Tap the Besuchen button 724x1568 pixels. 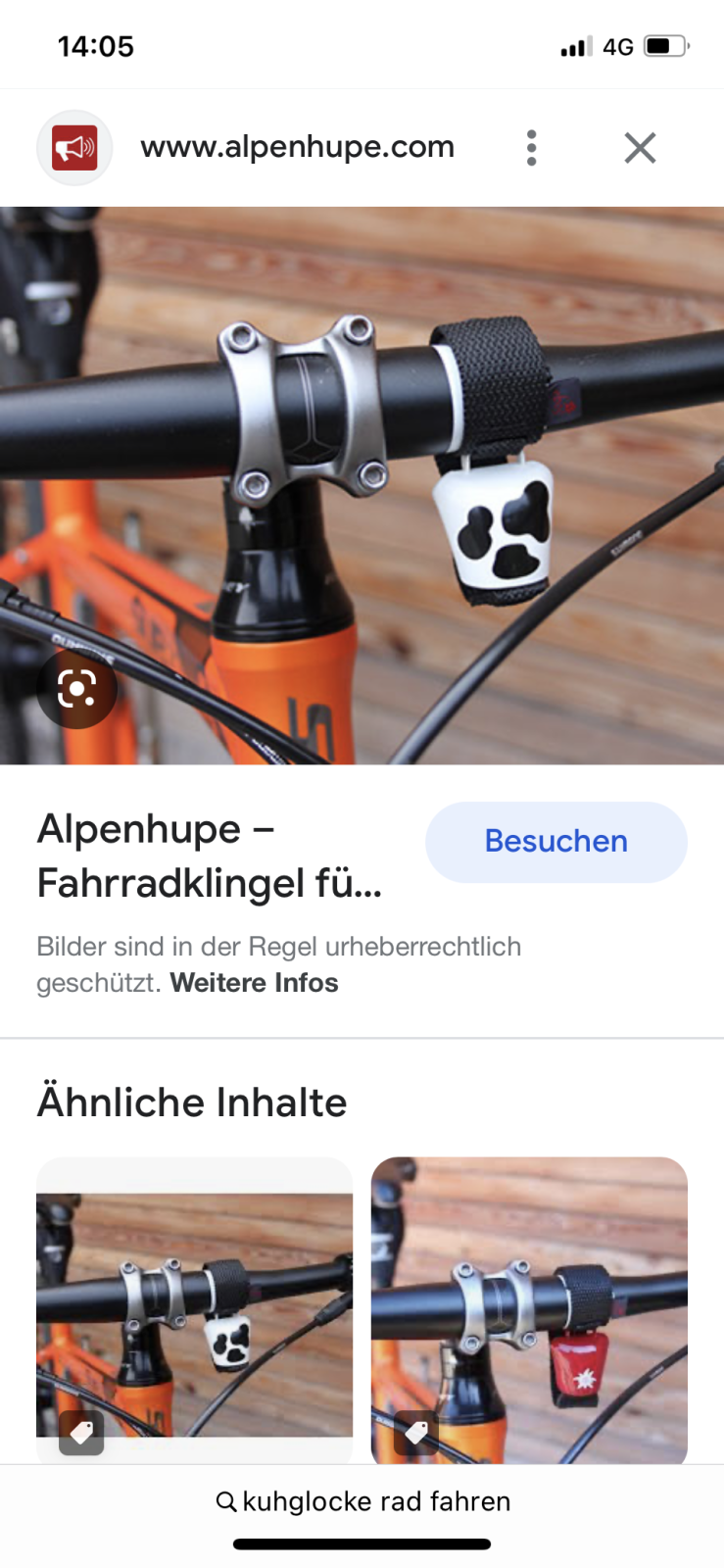pyautogui.click(x=555, y=842)
